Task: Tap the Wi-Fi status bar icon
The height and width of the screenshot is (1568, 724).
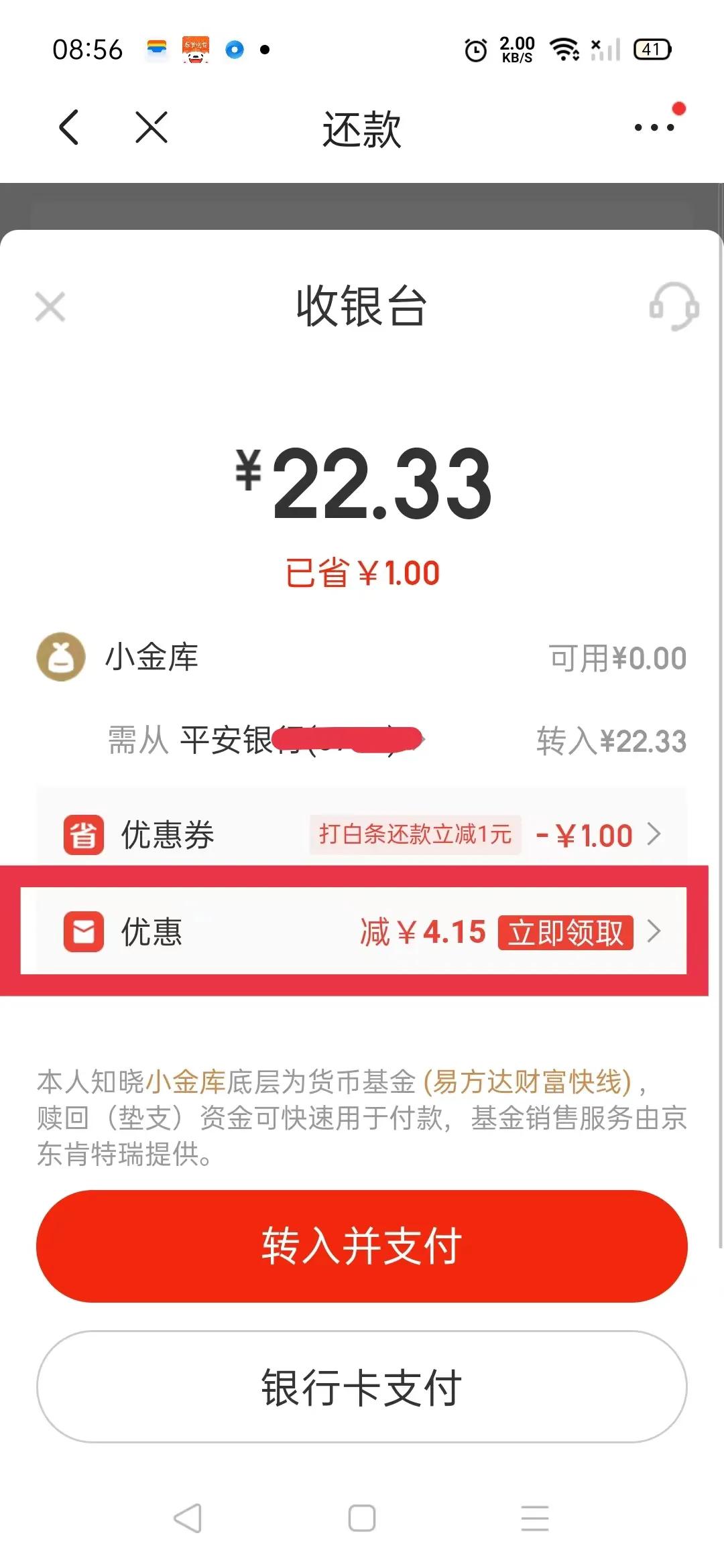Action: pos(562,49)
